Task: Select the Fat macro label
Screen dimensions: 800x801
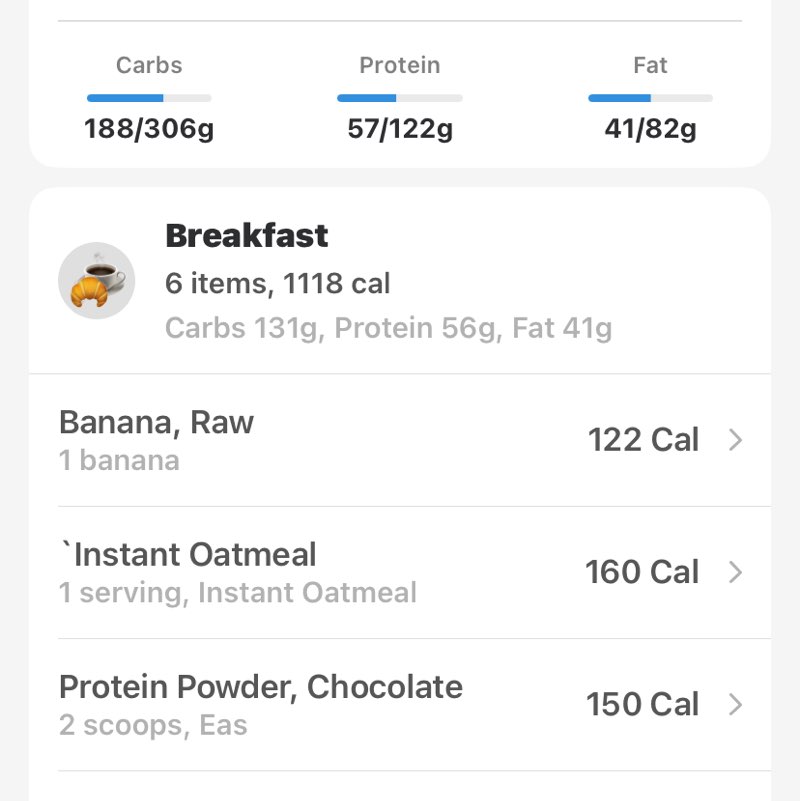Action: 651,65
